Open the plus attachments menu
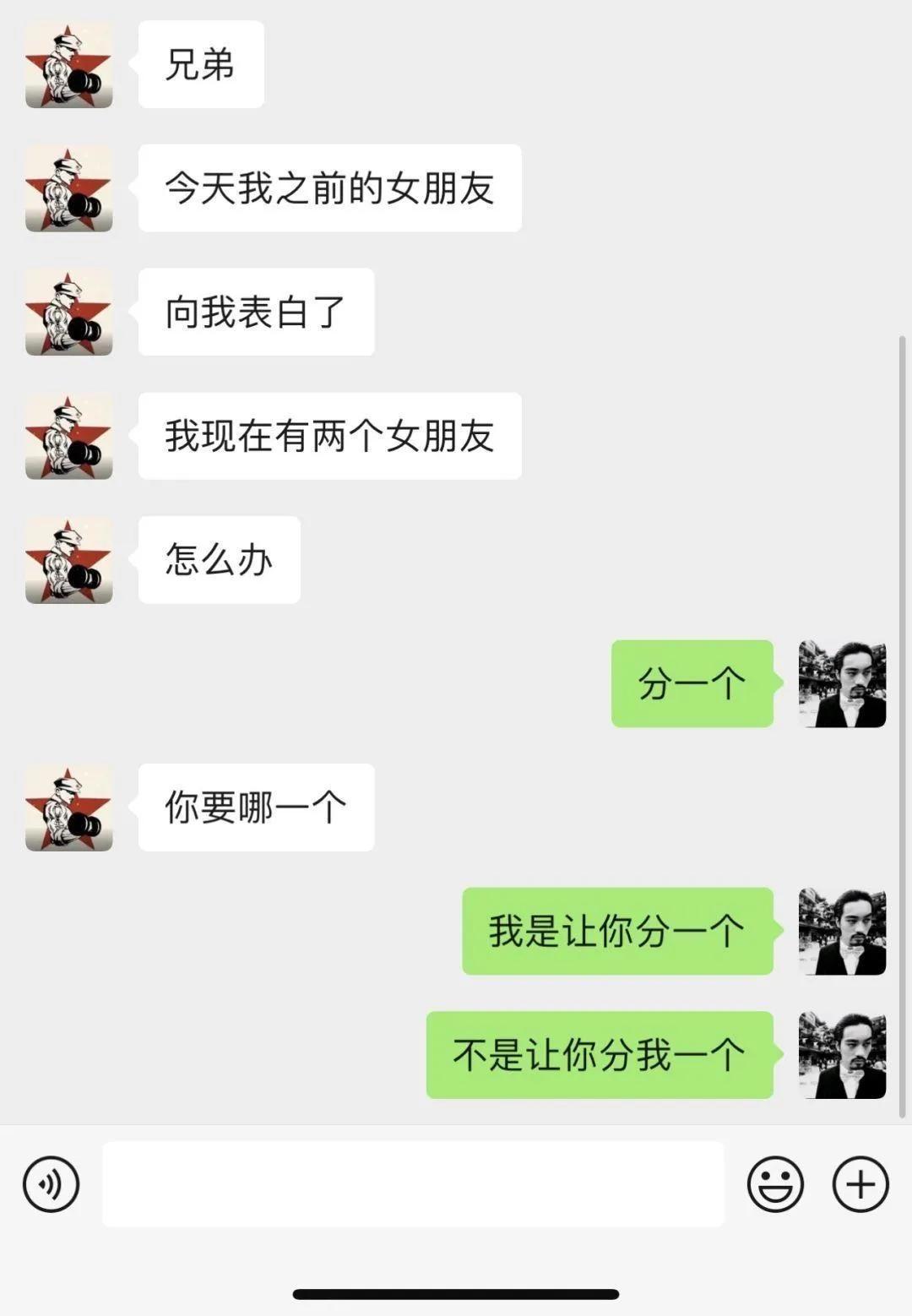The width and height of the screenshot is (912, 1316). pos(860,1184)
